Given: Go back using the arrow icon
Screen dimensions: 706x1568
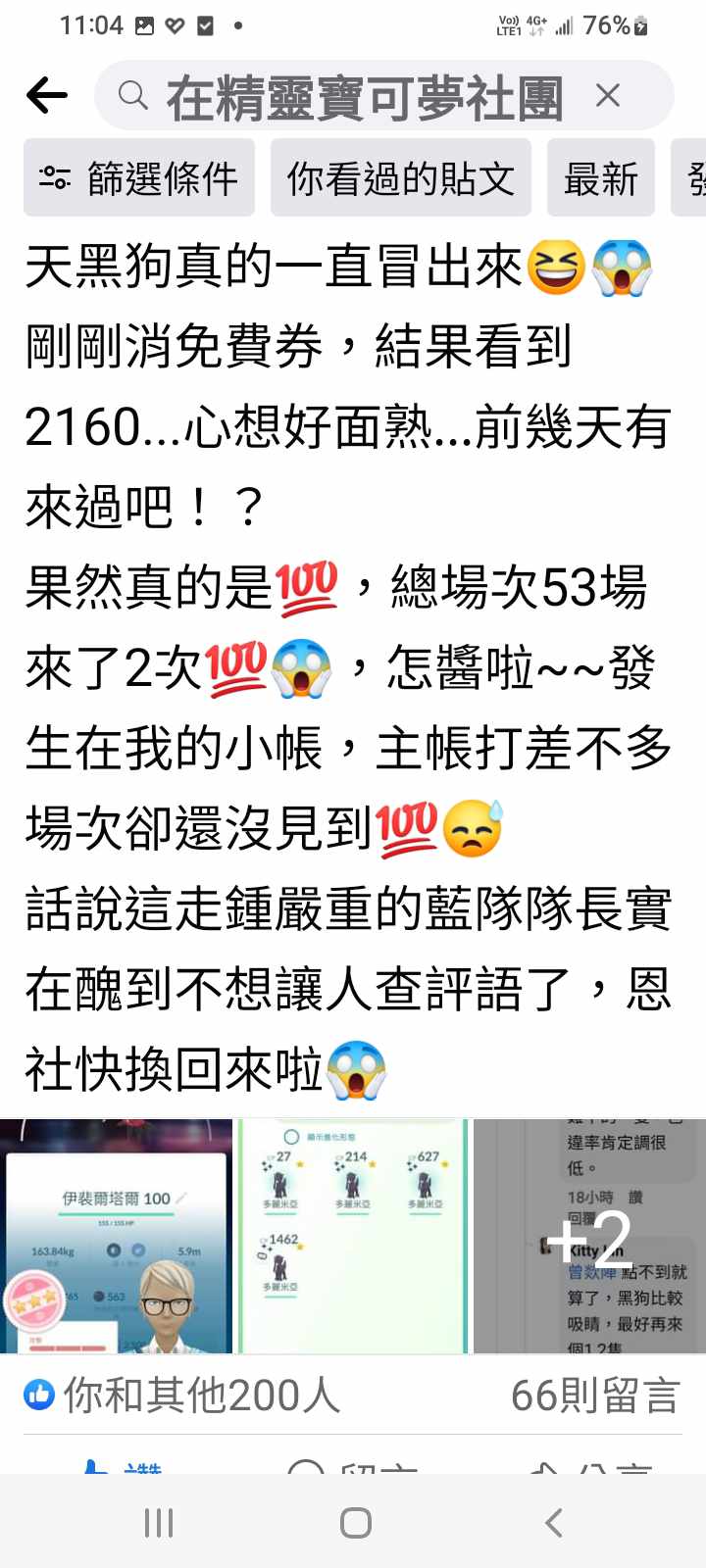Looking at the screenshot, I should point(46,95).
